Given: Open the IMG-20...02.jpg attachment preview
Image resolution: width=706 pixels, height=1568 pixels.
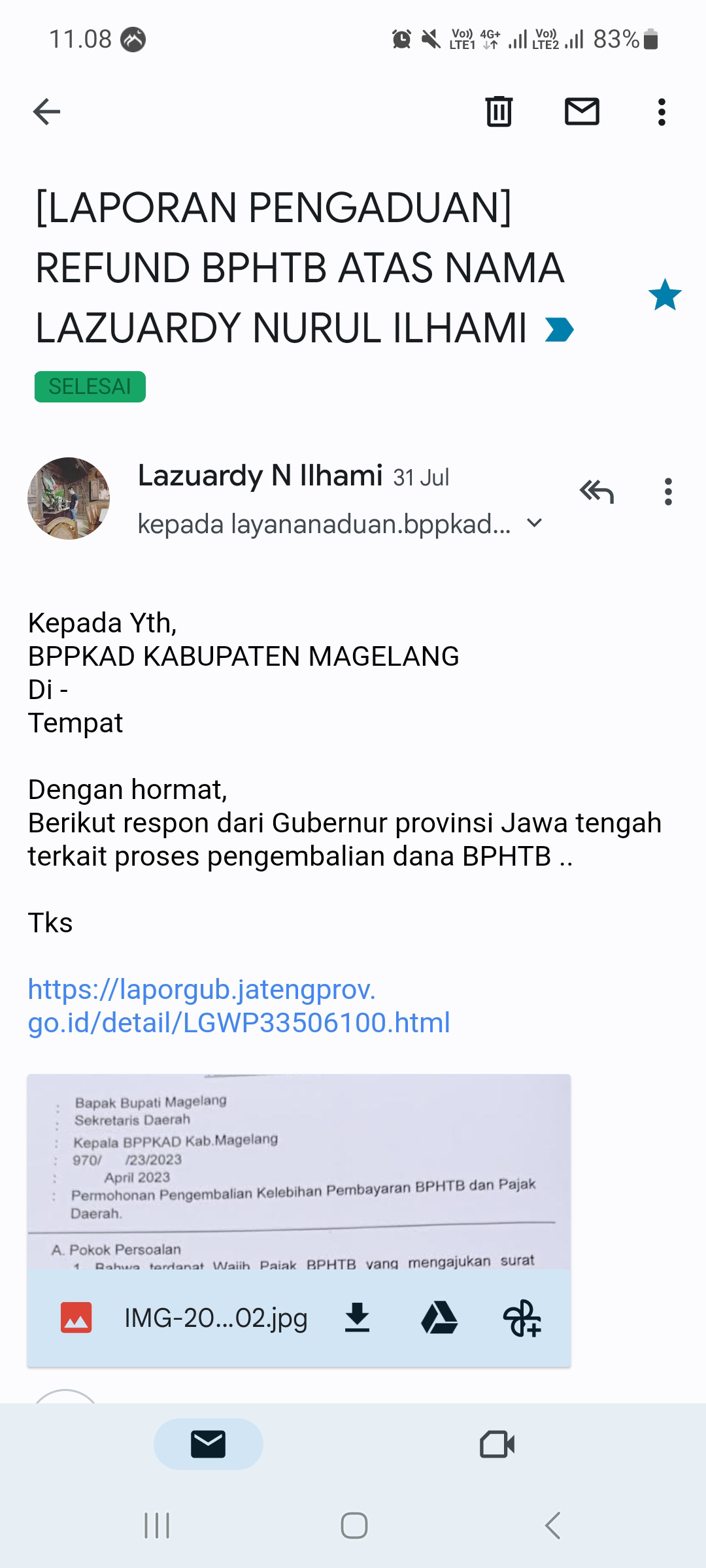Looking at the screenshot, I should click(299, 1172).
